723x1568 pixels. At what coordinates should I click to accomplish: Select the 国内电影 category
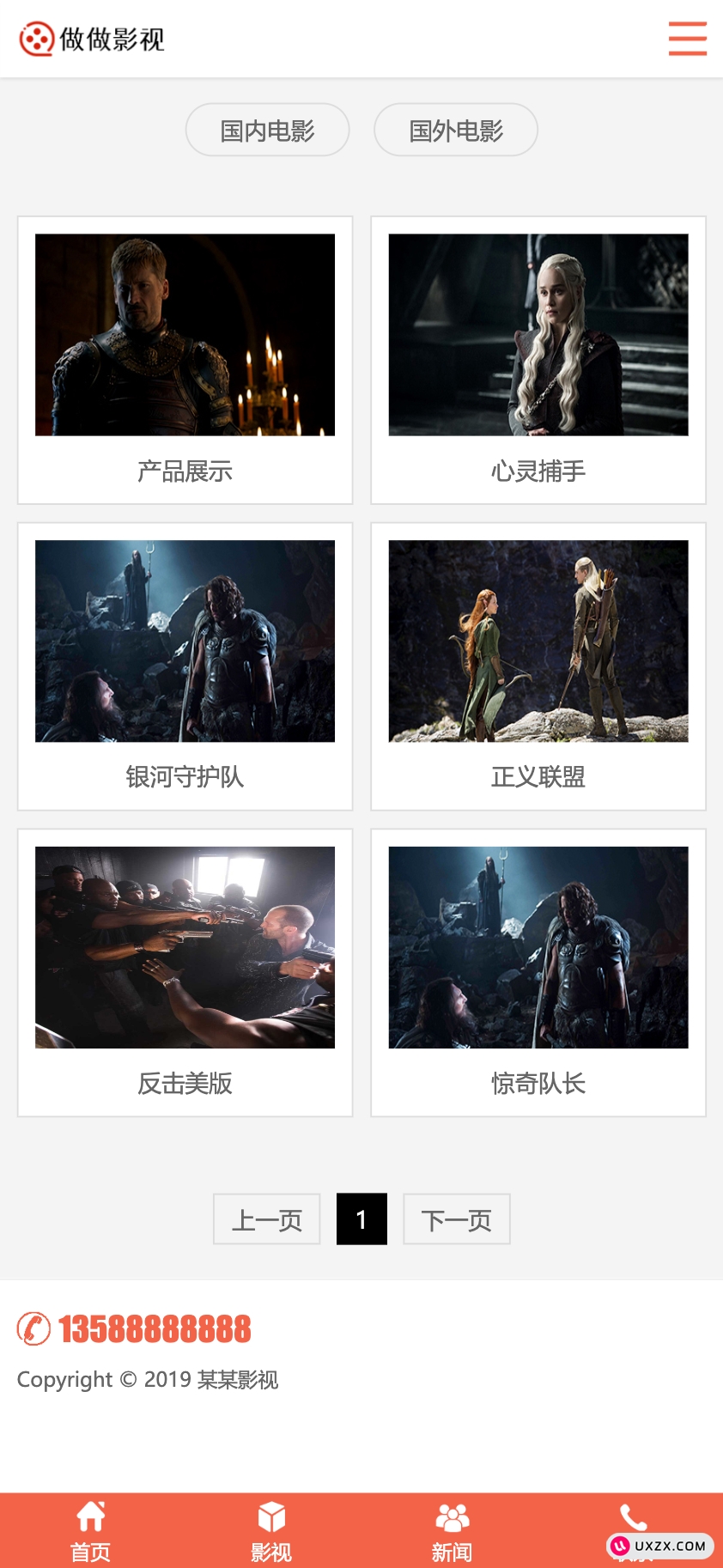tap(267, 131)
